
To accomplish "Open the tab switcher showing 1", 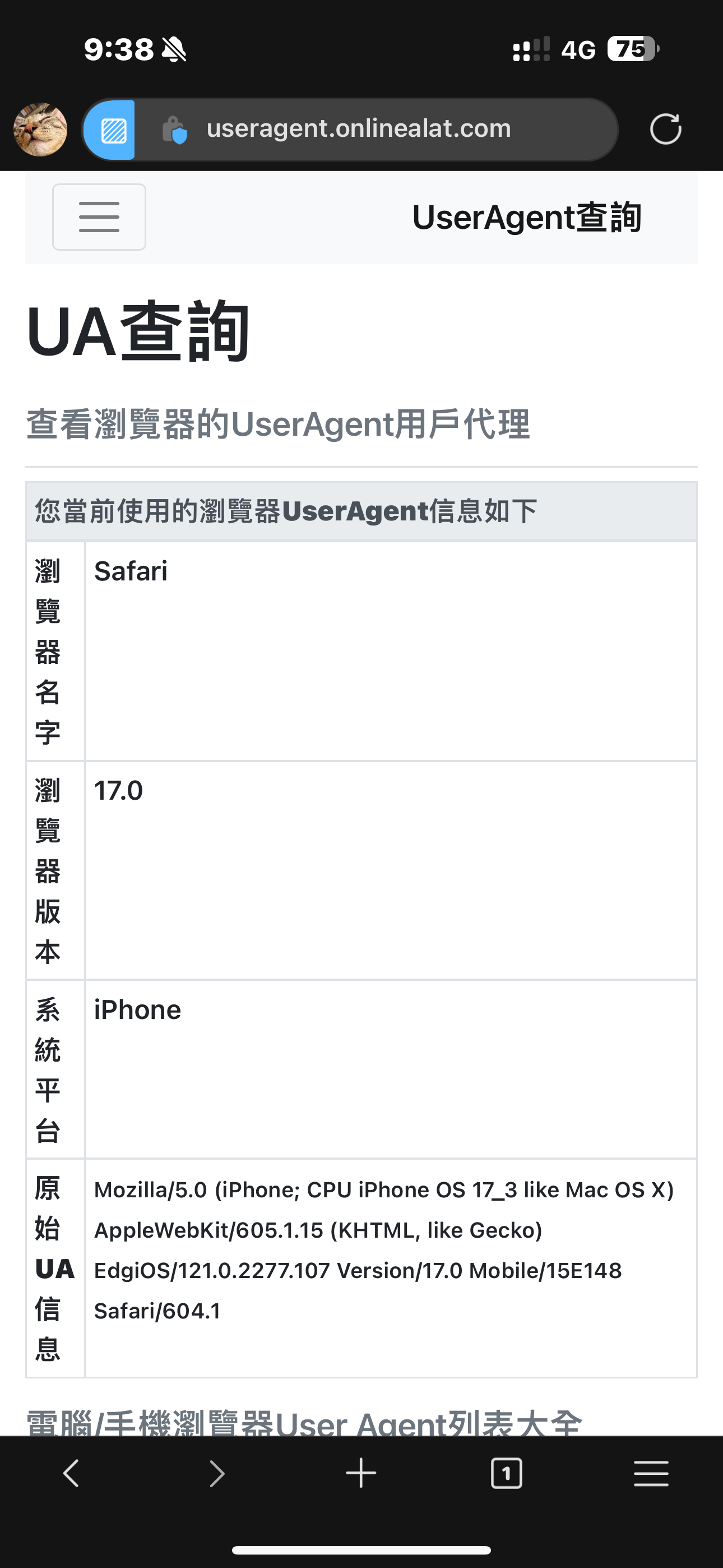I will [x=506, y=1473].
